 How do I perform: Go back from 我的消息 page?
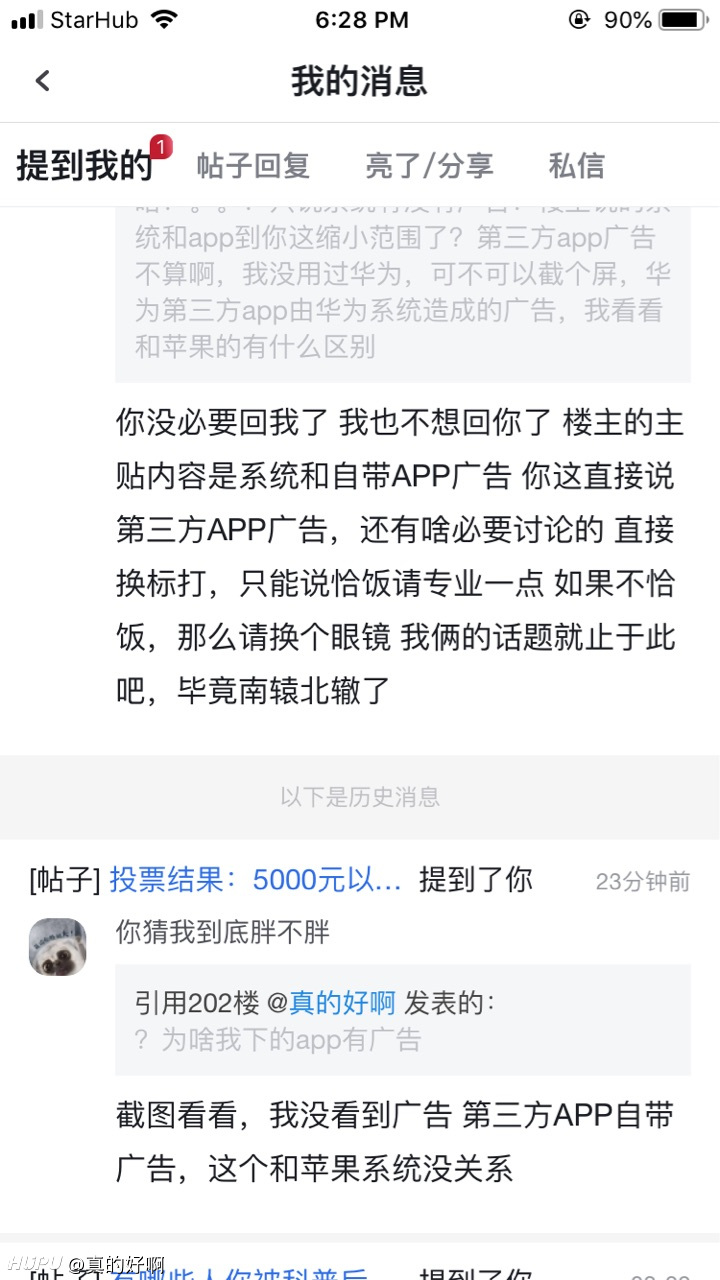pyautogui.click(x=42, y=81)
